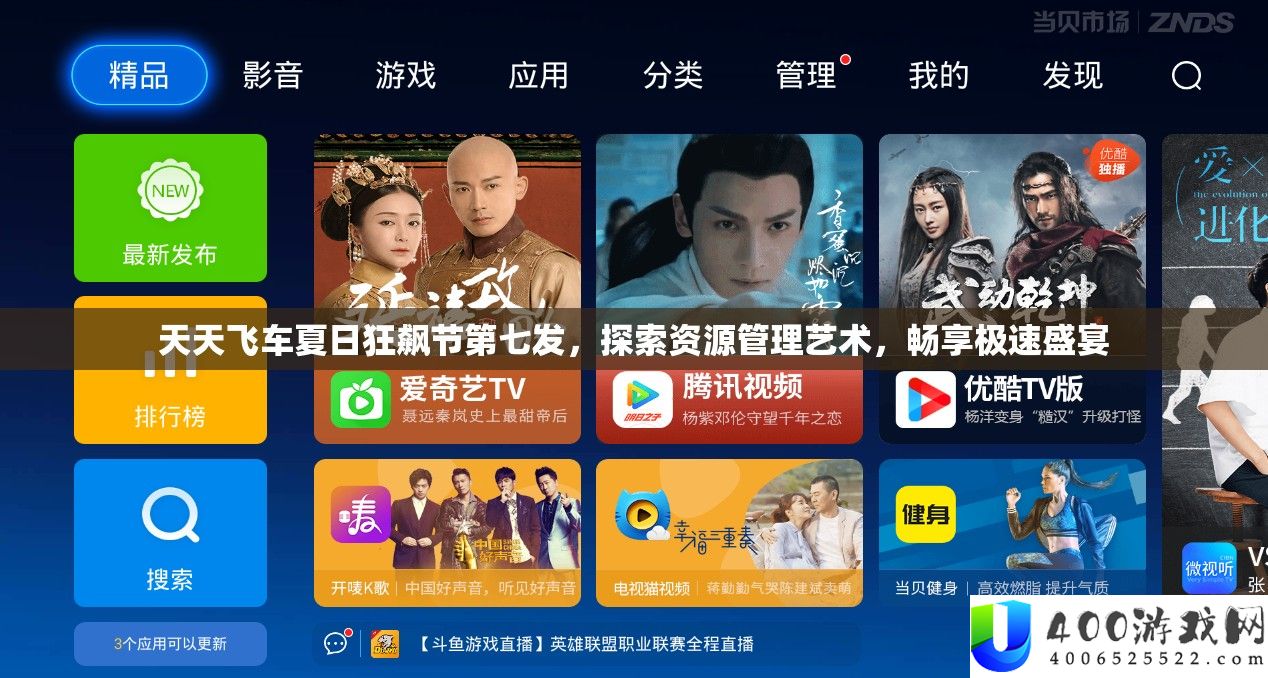Open the 分类 tab

[672, 76]
